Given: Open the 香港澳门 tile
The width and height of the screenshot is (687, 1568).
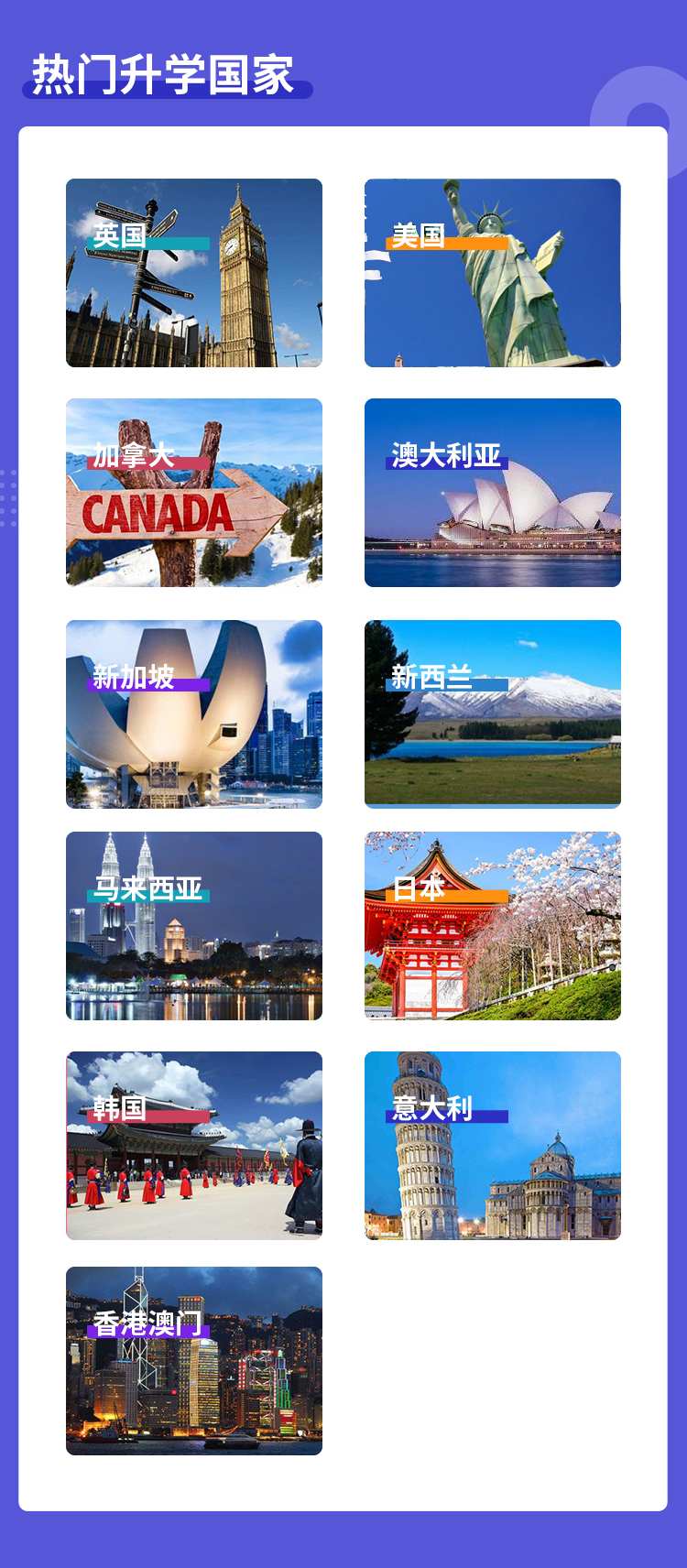Looking at the screenshot, I should [x=194, y=1361].
